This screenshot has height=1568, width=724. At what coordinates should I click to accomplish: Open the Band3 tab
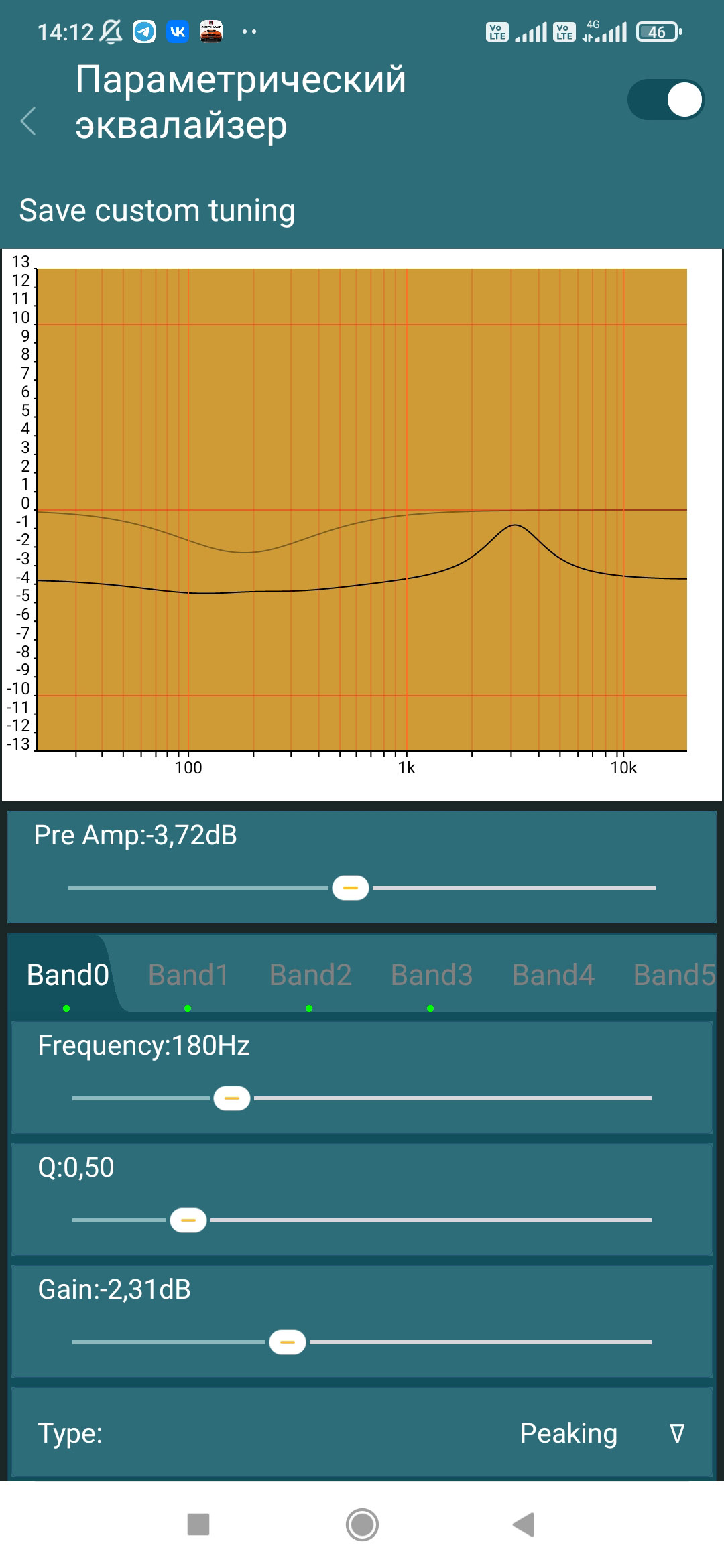click(x=432, y=975)
